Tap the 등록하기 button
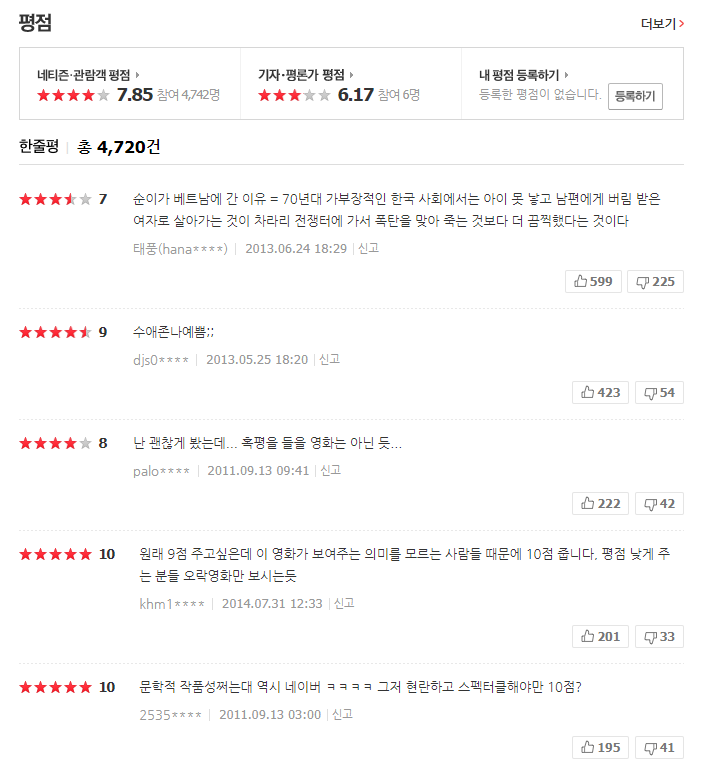The image size is (708, 767). click(635, 96)
